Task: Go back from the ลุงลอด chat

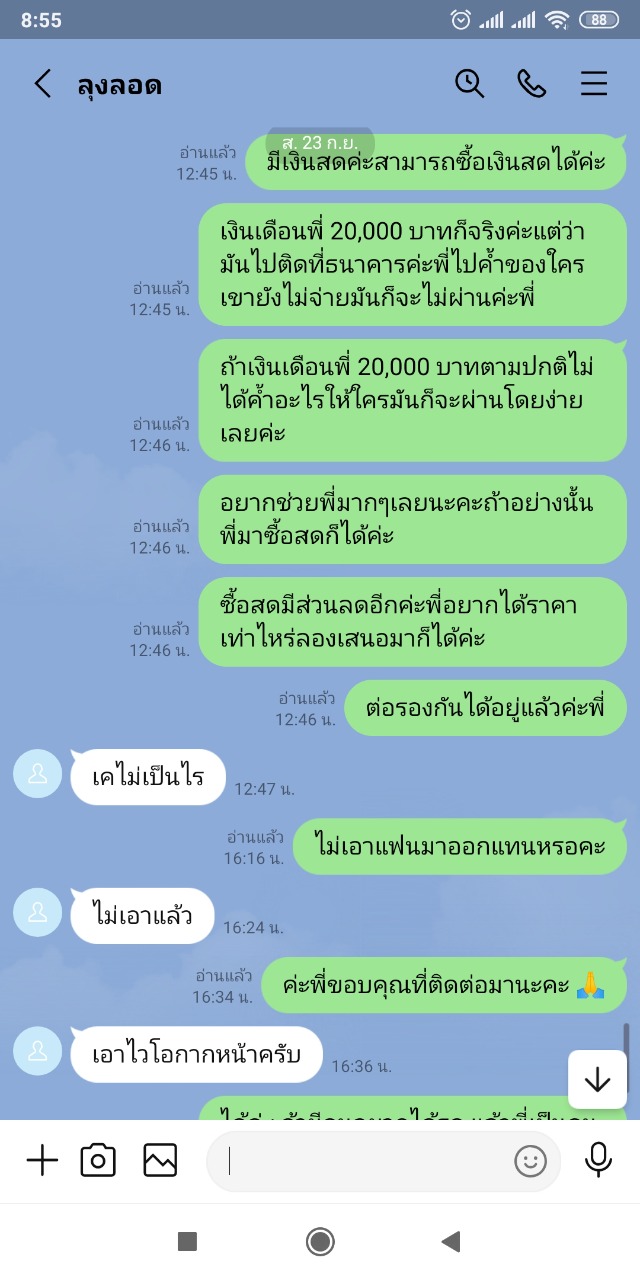Action: point(42,84)
